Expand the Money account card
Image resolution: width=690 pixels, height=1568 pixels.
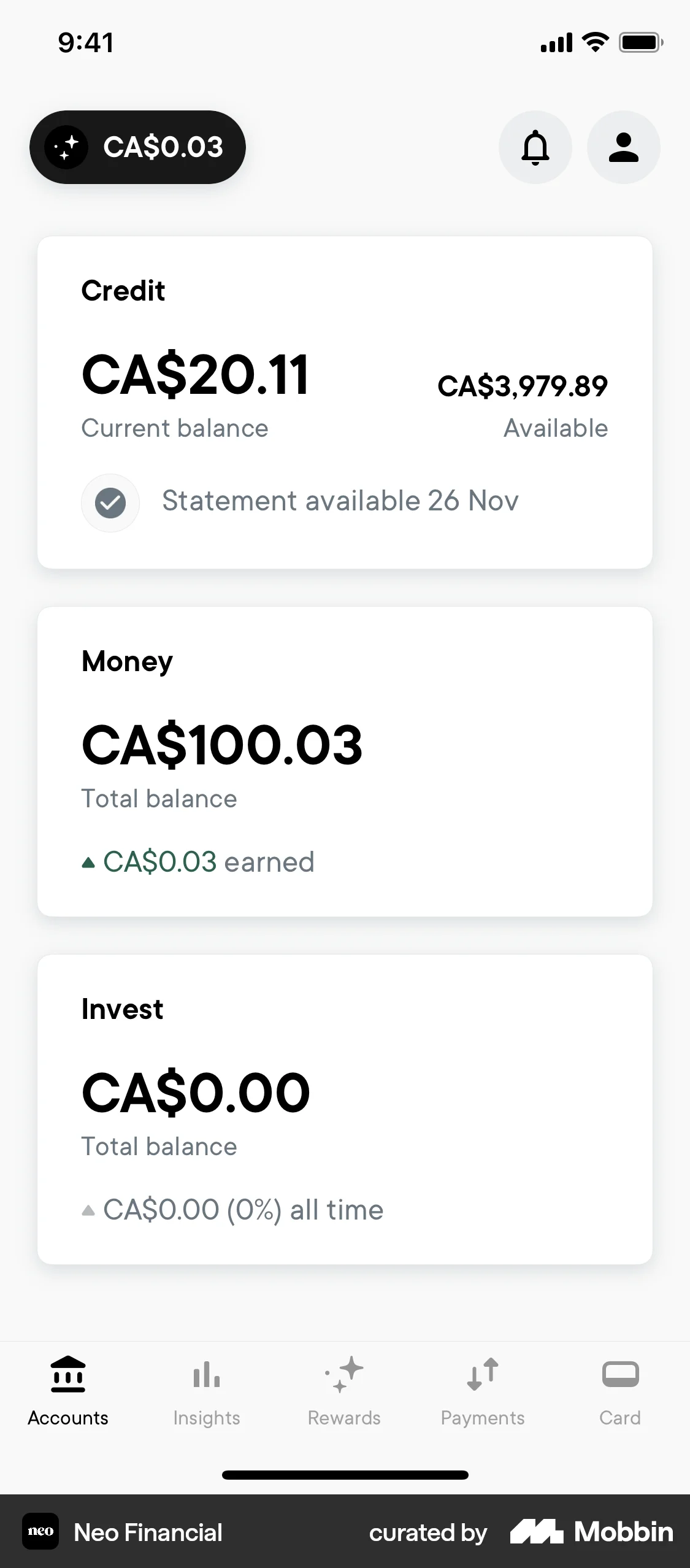(345, 761)
